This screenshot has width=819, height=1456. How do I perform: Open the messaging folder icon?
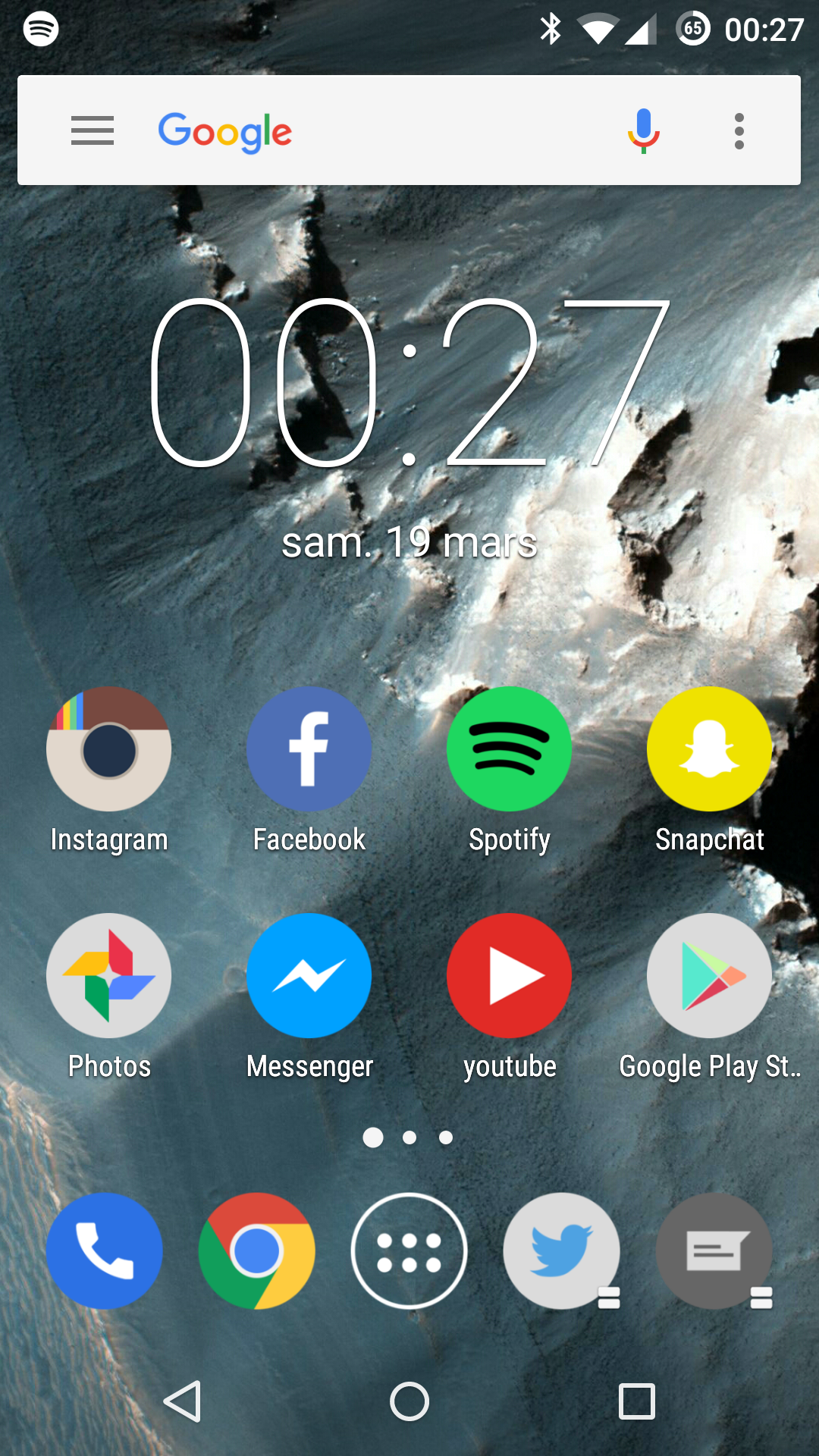(714, 1251)
